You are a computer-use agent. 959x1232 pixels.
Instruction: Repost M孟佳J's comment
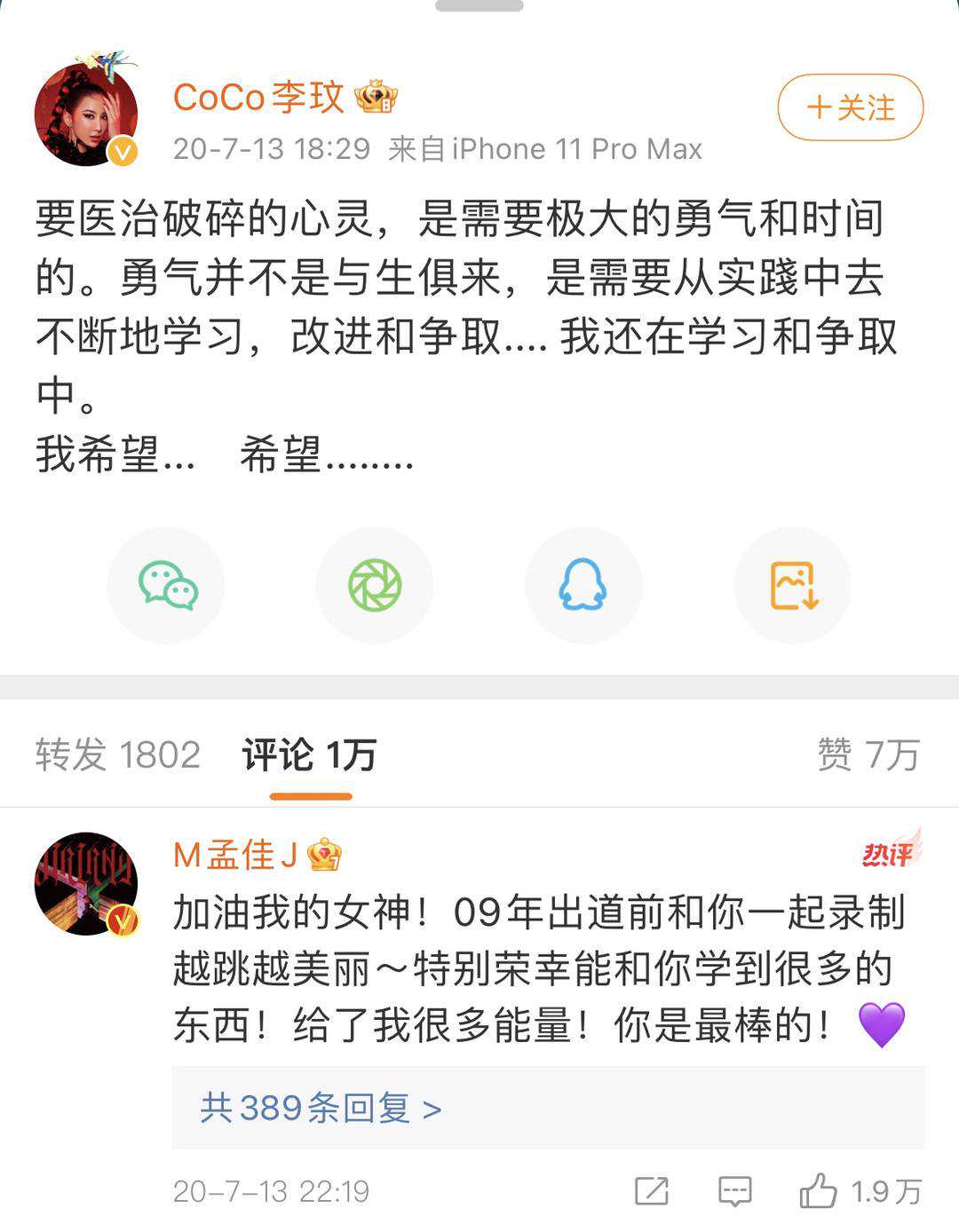click(x=652, y=1191)
